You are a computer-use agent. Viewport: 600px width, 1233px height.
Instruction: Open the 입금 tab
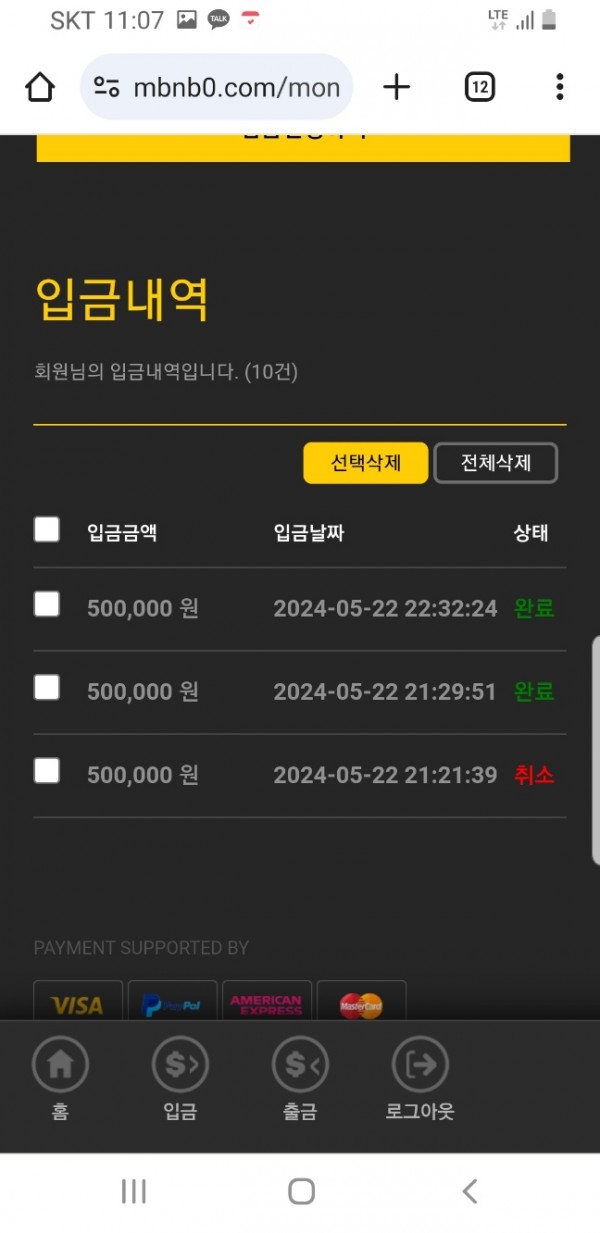(180, 1078)
